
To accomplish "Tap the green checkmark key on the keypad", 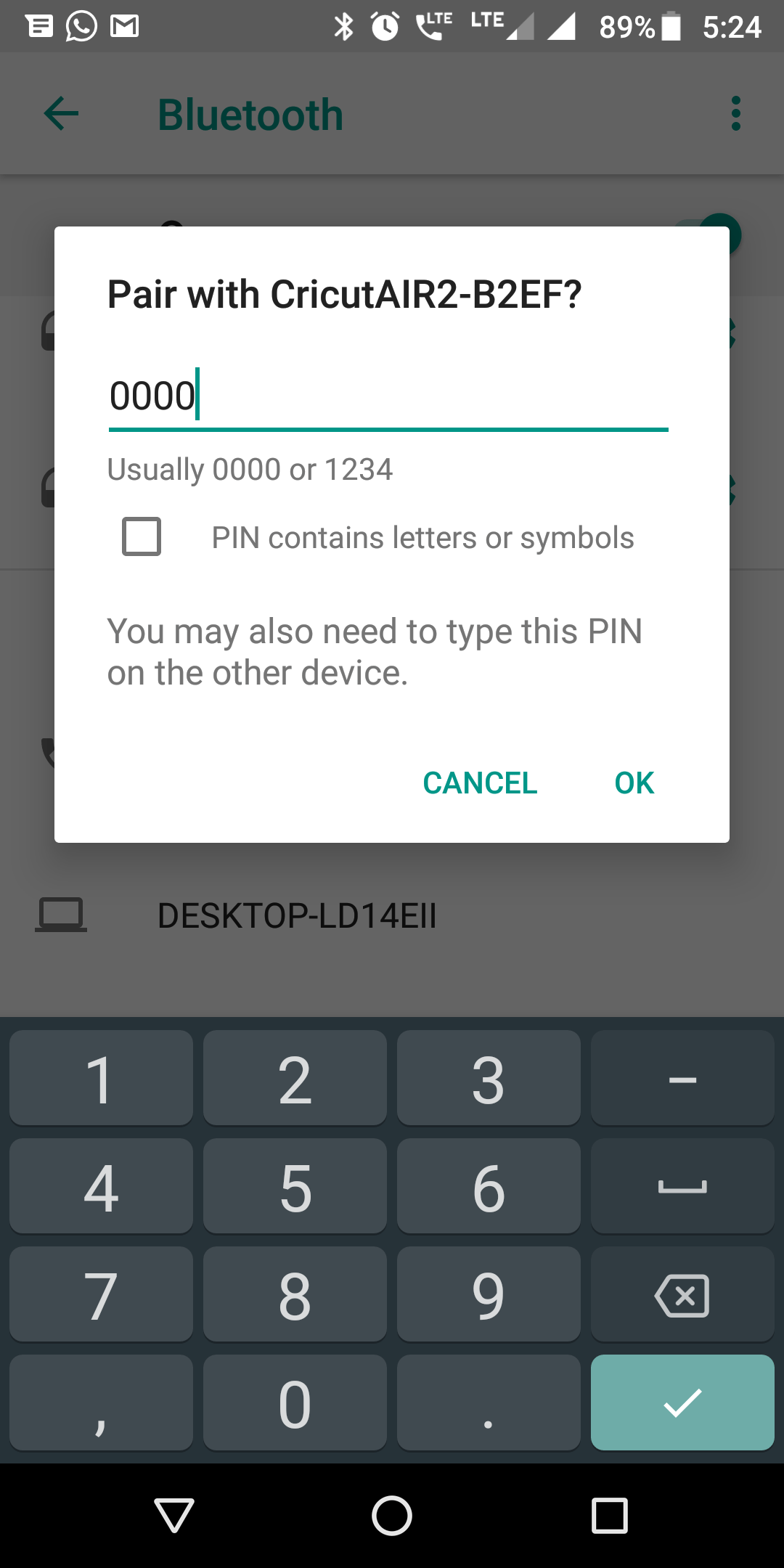I will click(x=681, y=1402).
